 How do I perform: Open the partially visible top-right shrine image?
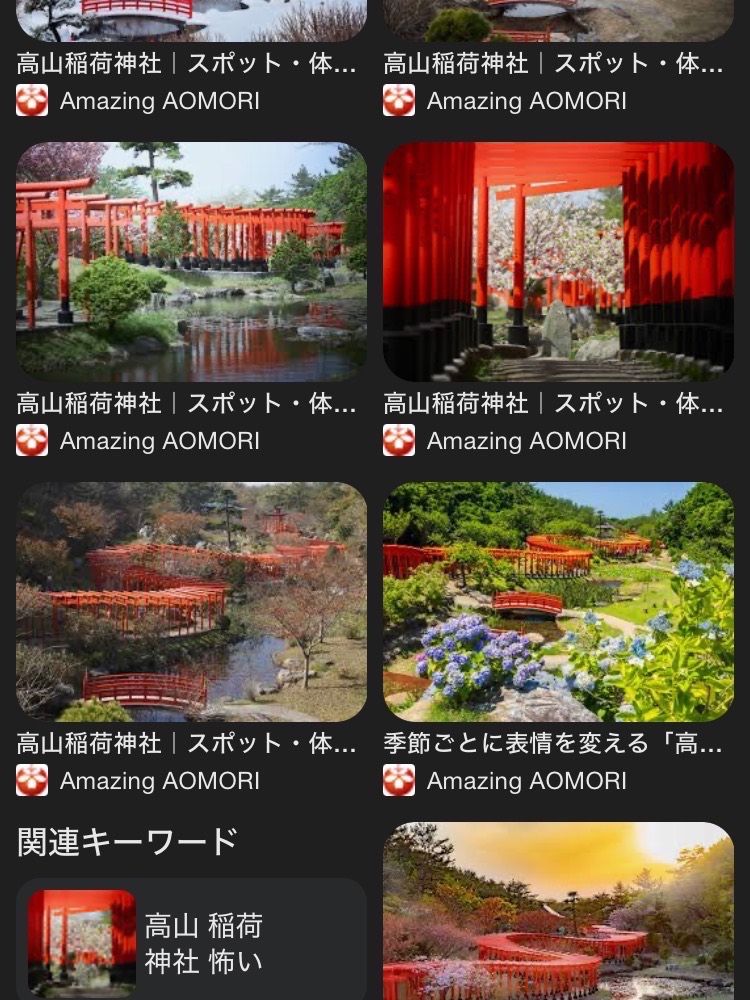pos(558,20)
